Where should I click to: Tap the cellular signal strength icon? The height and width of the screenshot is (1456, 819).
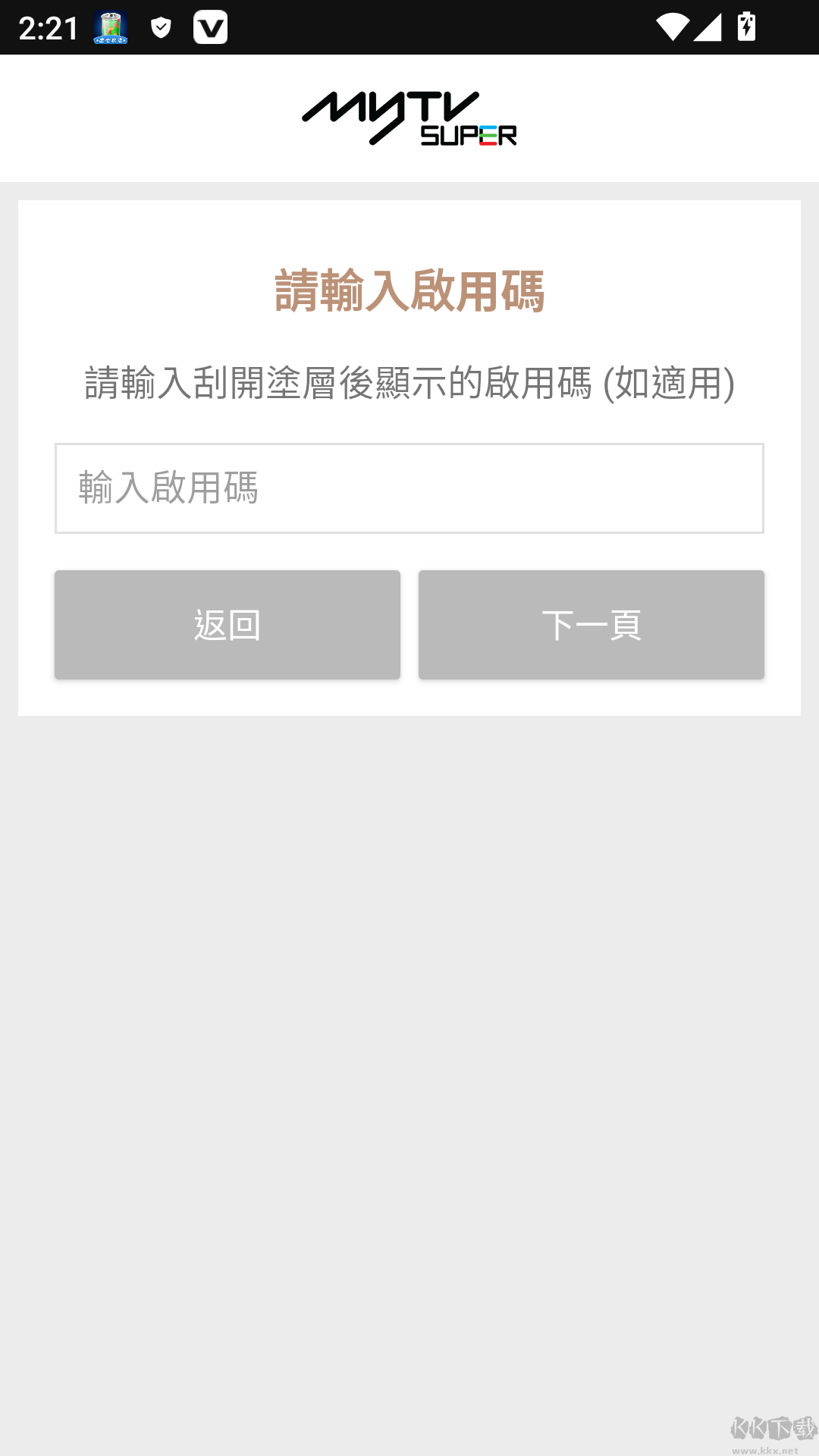tap(708, 25)
